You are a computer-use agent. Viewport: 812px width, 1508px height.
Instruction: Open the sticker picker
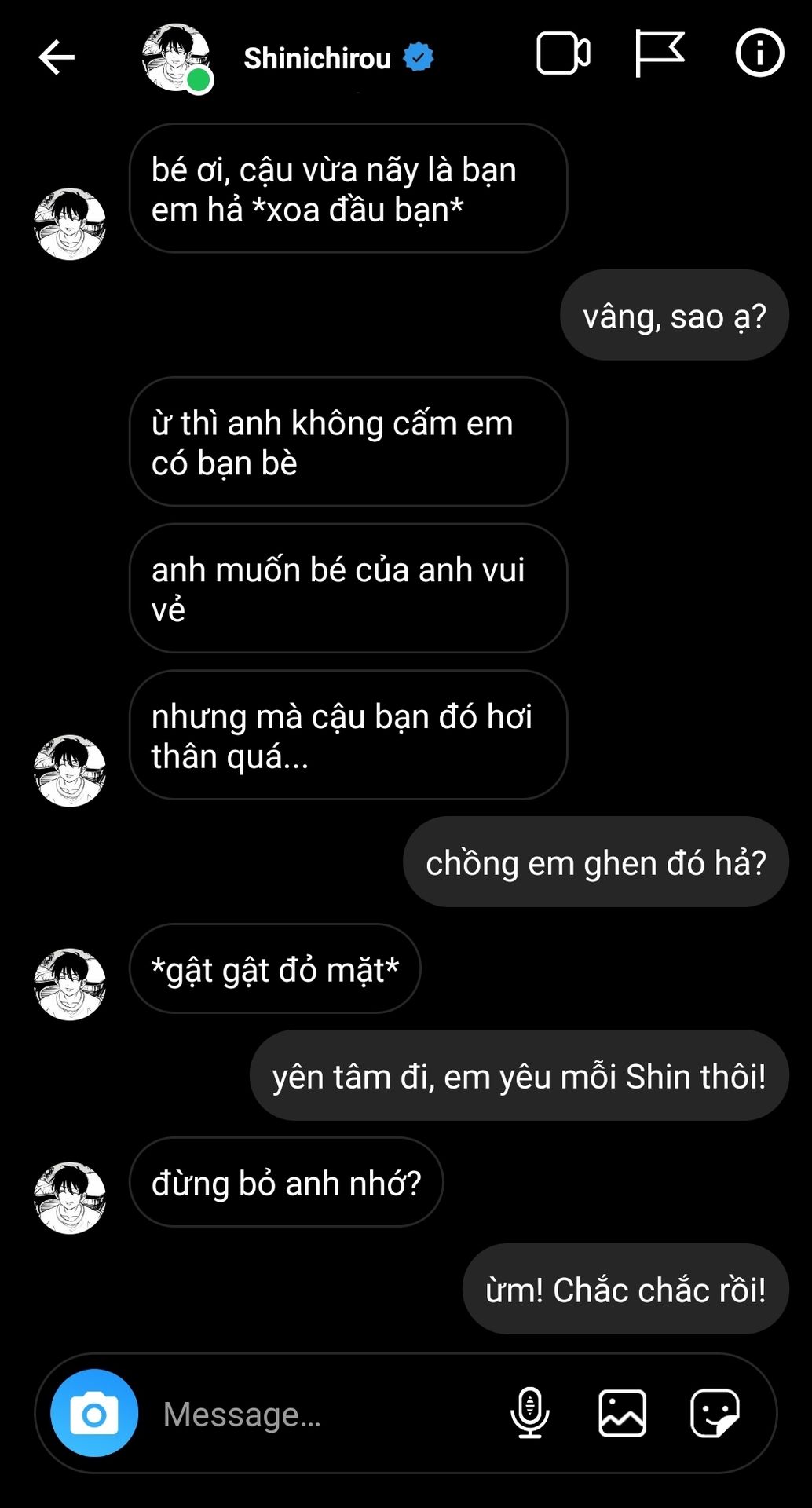pos(714,1412)
